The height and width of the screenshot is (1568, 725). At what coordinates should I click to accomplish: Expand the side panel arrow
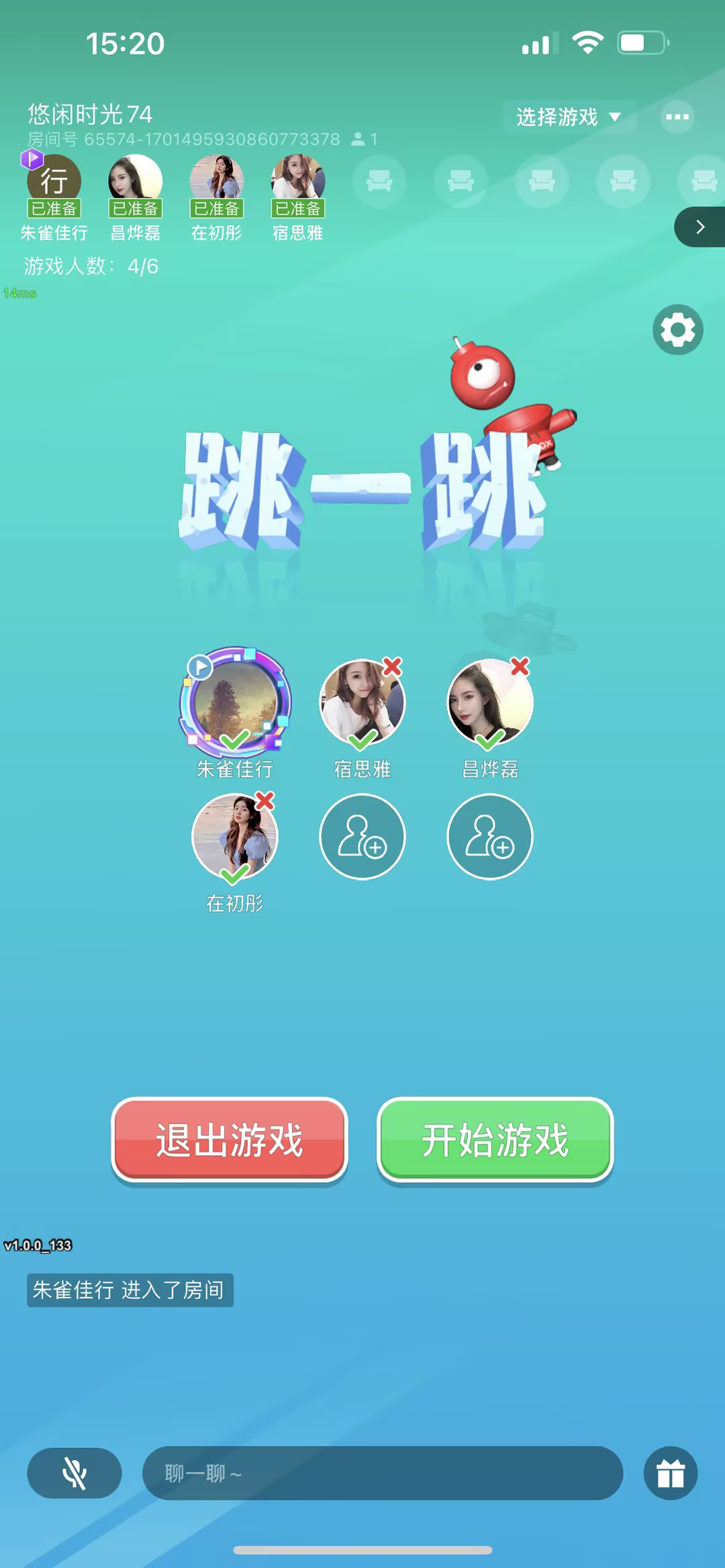click(x=700, y=227)
